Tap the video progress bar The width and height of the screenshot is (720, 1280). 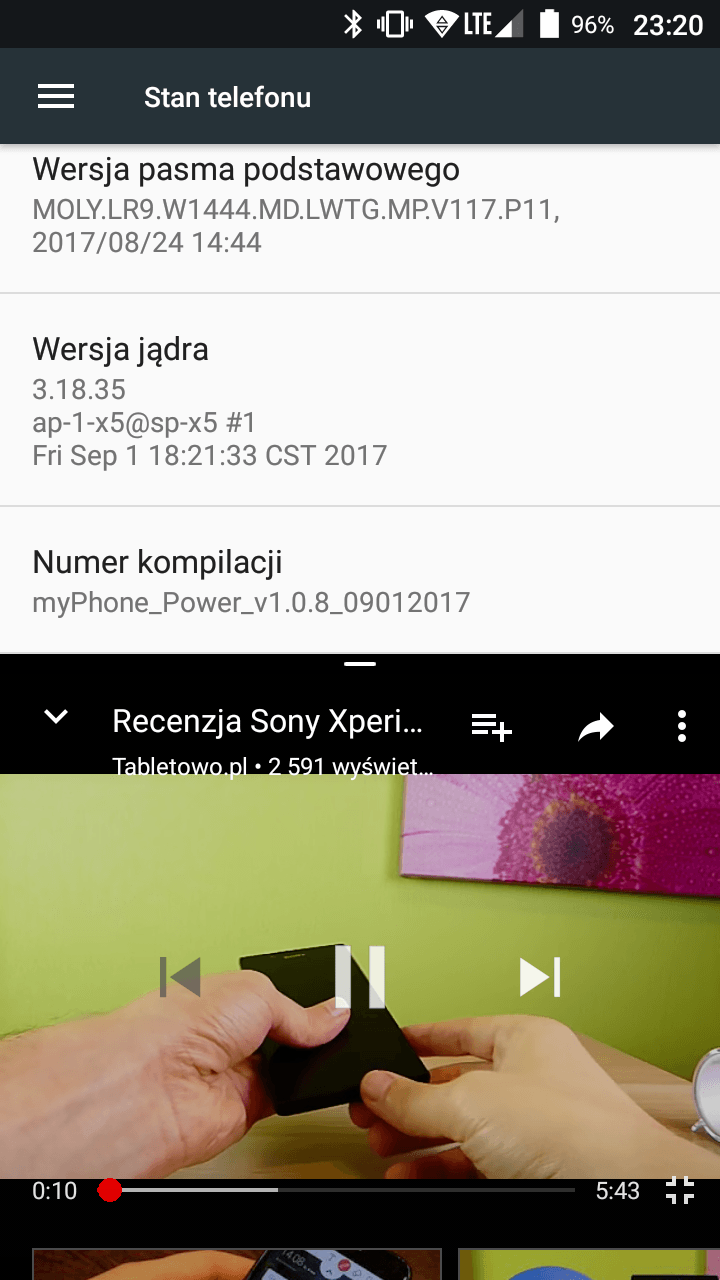coord(340,1190)
